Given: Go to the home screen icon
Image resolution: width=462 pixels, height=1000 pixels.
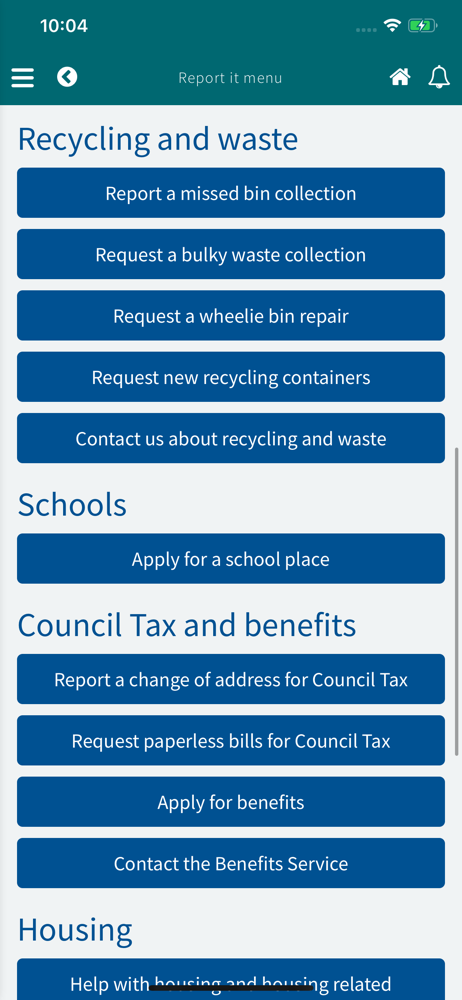Looking at the screenshot, I should (x=400, y=77).
